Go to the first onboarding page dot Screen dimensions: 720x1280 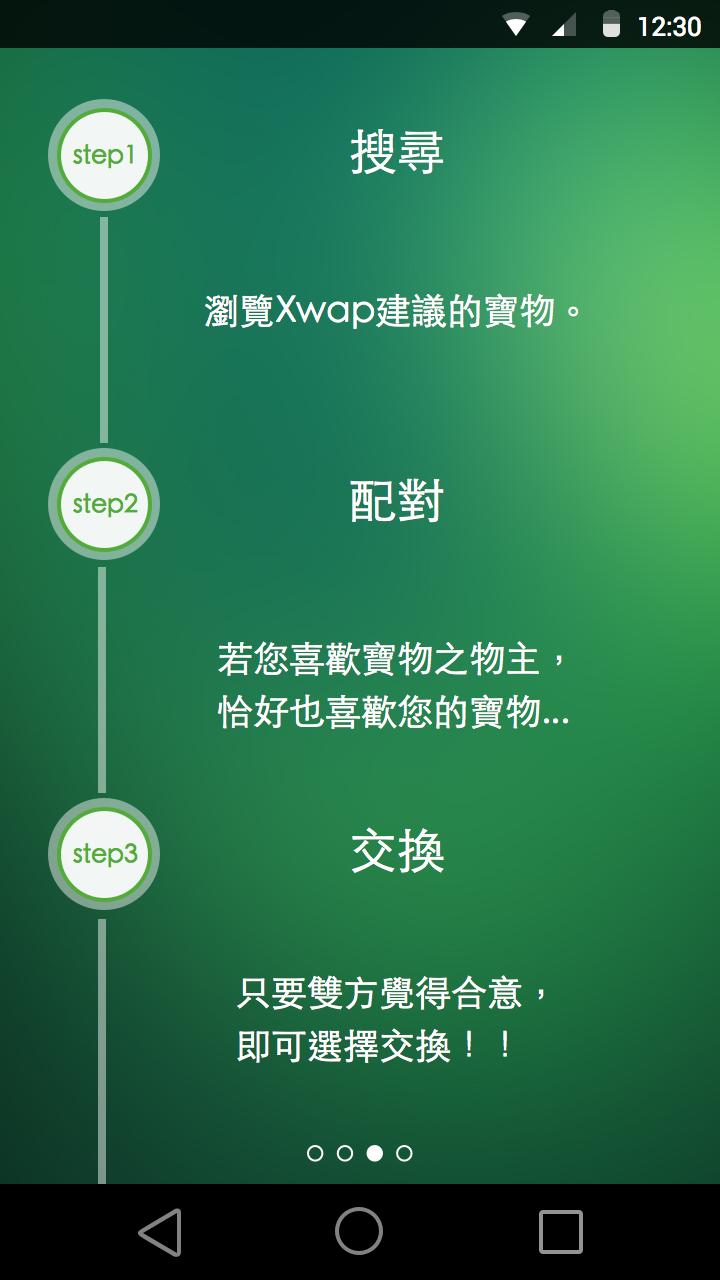pos(315,1153)
